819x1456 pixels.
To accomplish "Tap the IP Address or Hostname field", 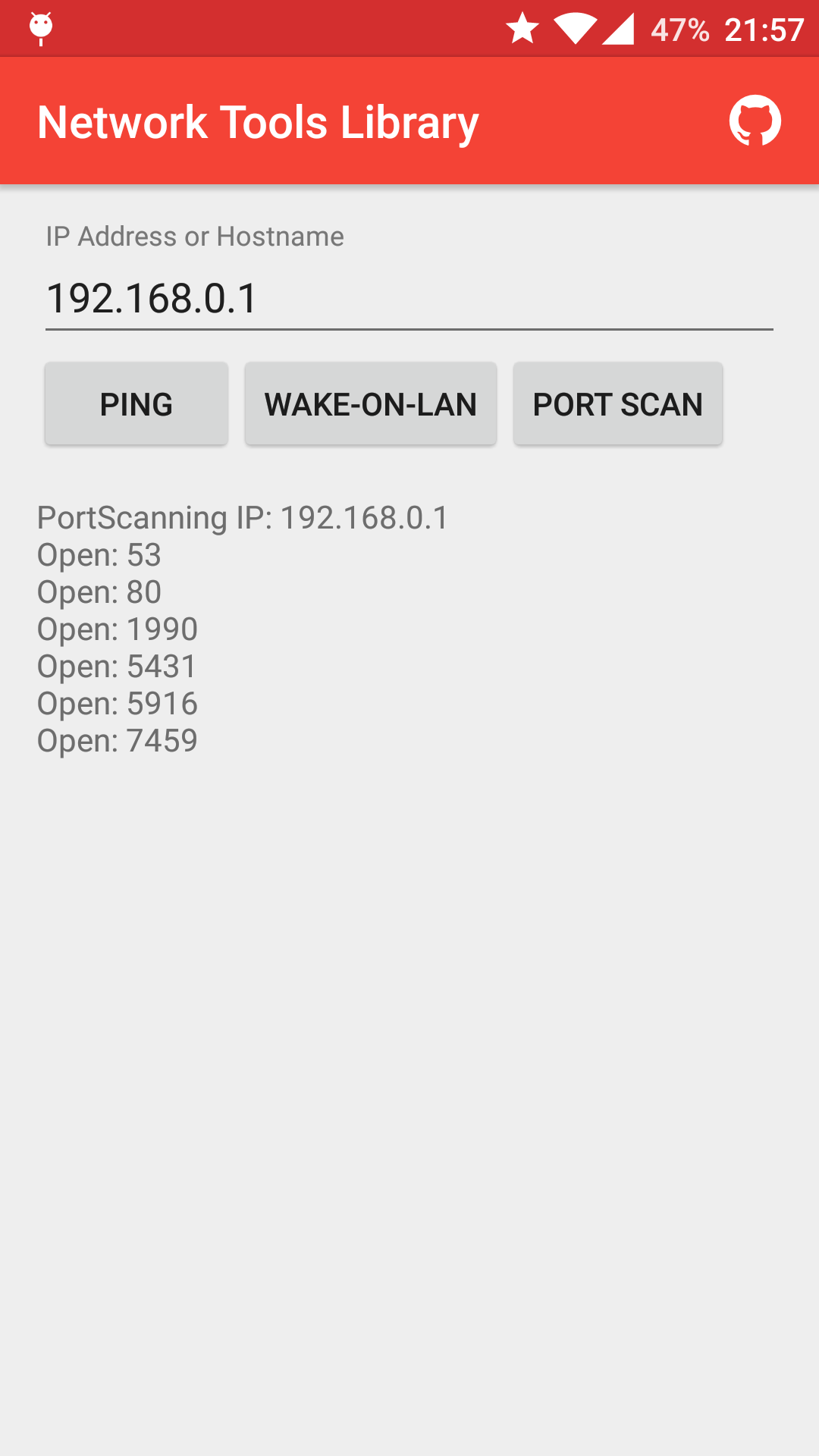I will click(409, 298).
